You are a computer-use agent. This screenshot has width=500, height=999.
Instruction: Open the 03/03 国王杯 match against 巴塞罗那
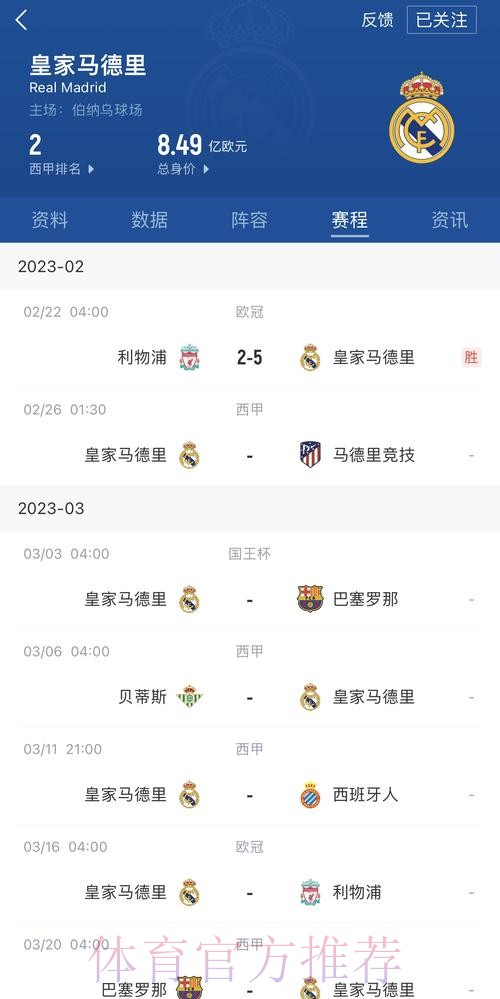[x=250, y=580]
